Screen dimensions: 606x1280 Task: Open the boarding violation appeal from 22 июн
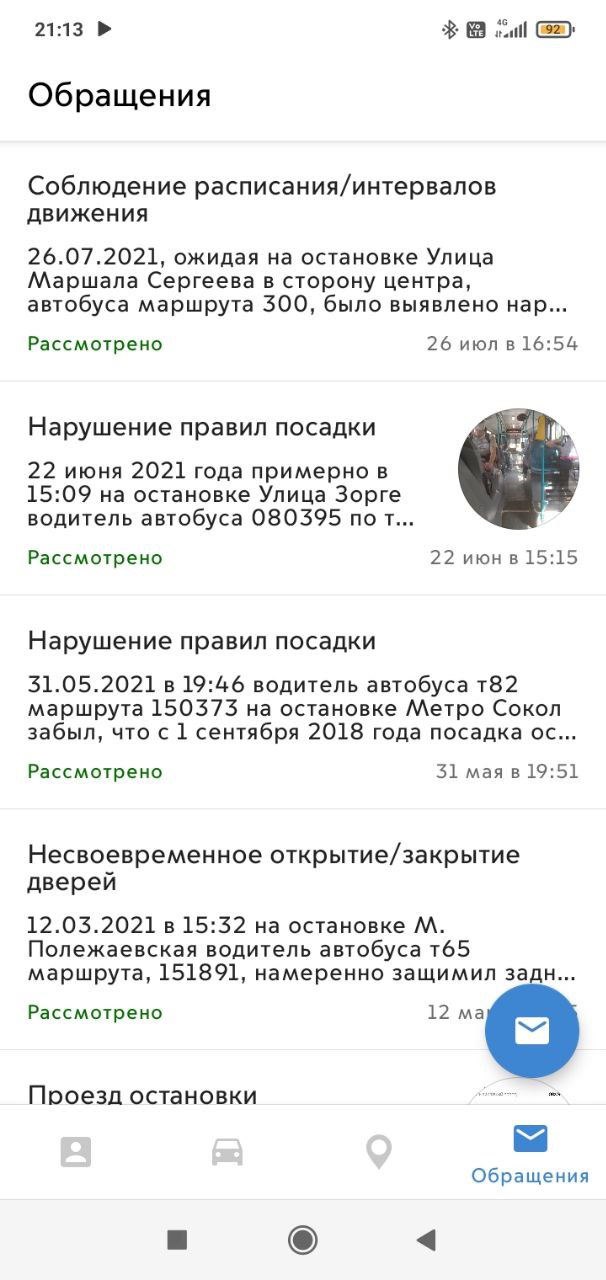tap(303, 488)
